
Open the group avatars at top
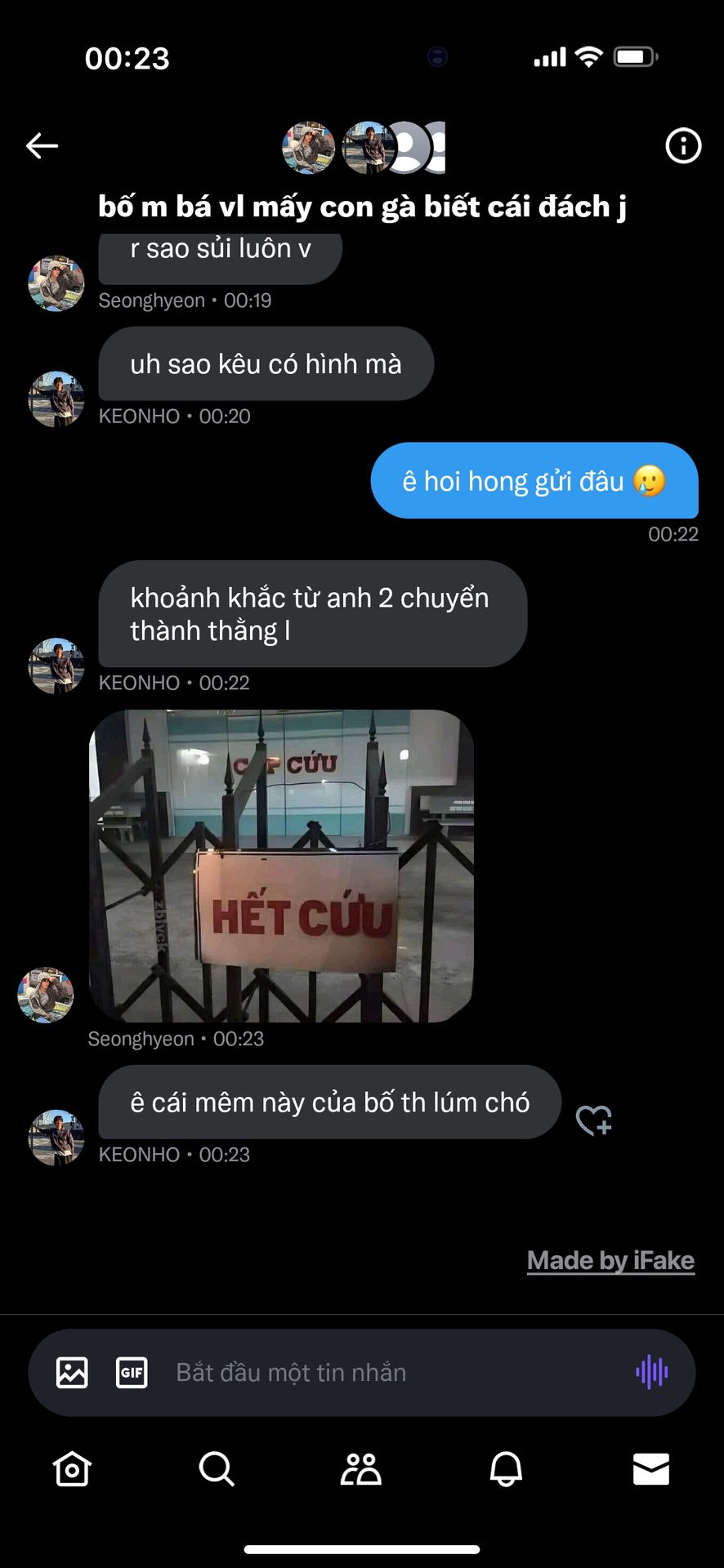[363, 148]
